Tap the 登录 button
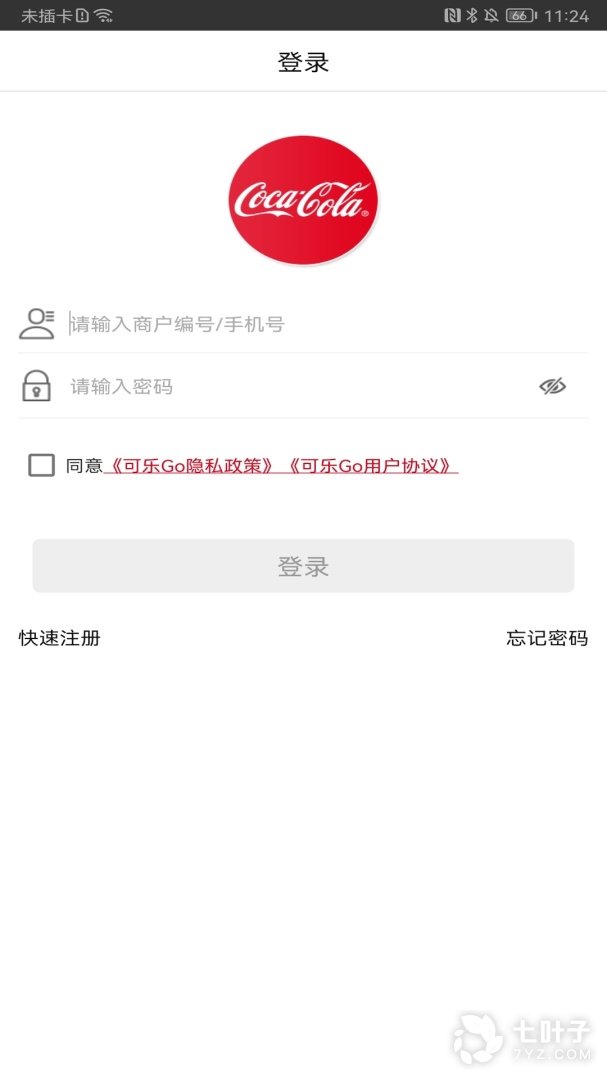Screen dimensions: 607x1080 coord(303,566)
